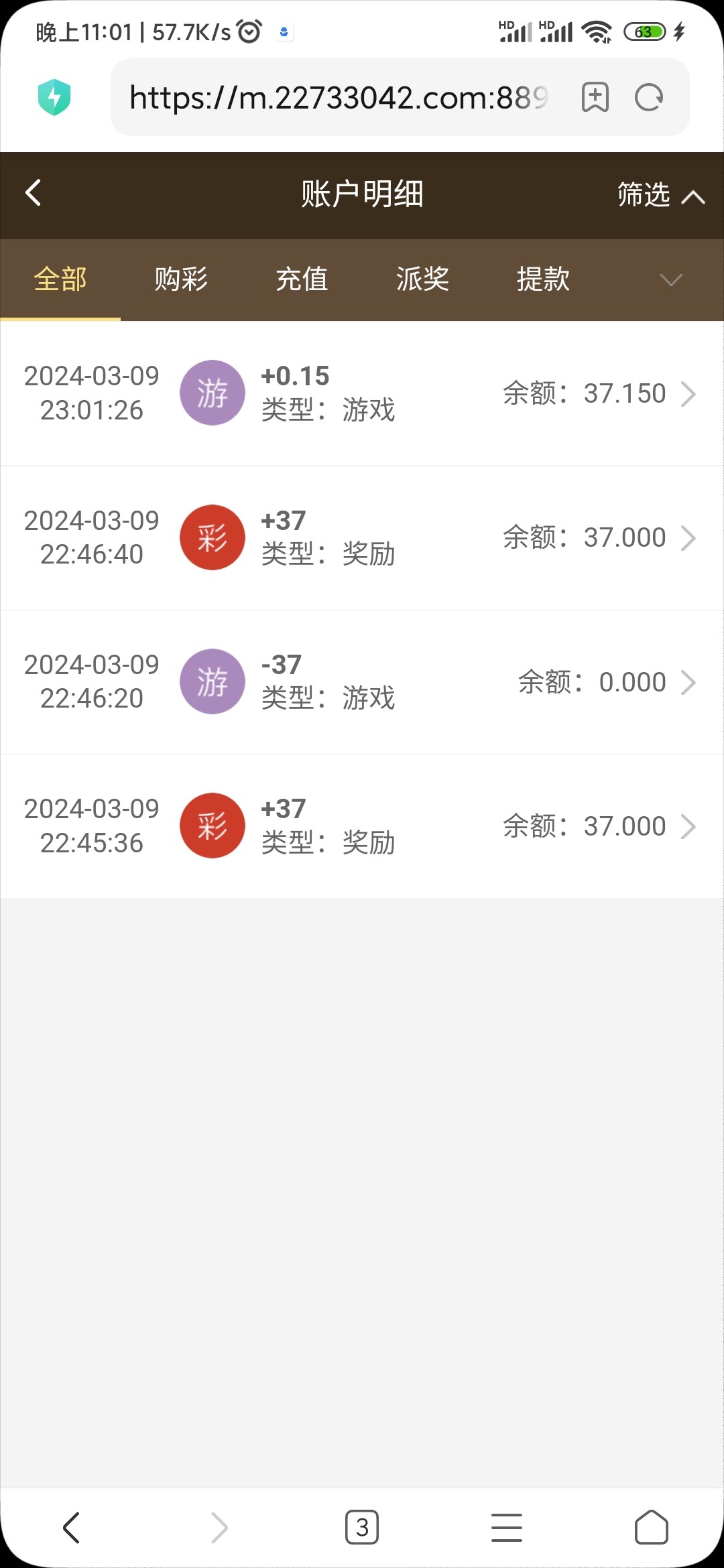Open the category dropdown arrow beside 提款
The image size is (724, 1568).
click(670, 279)
